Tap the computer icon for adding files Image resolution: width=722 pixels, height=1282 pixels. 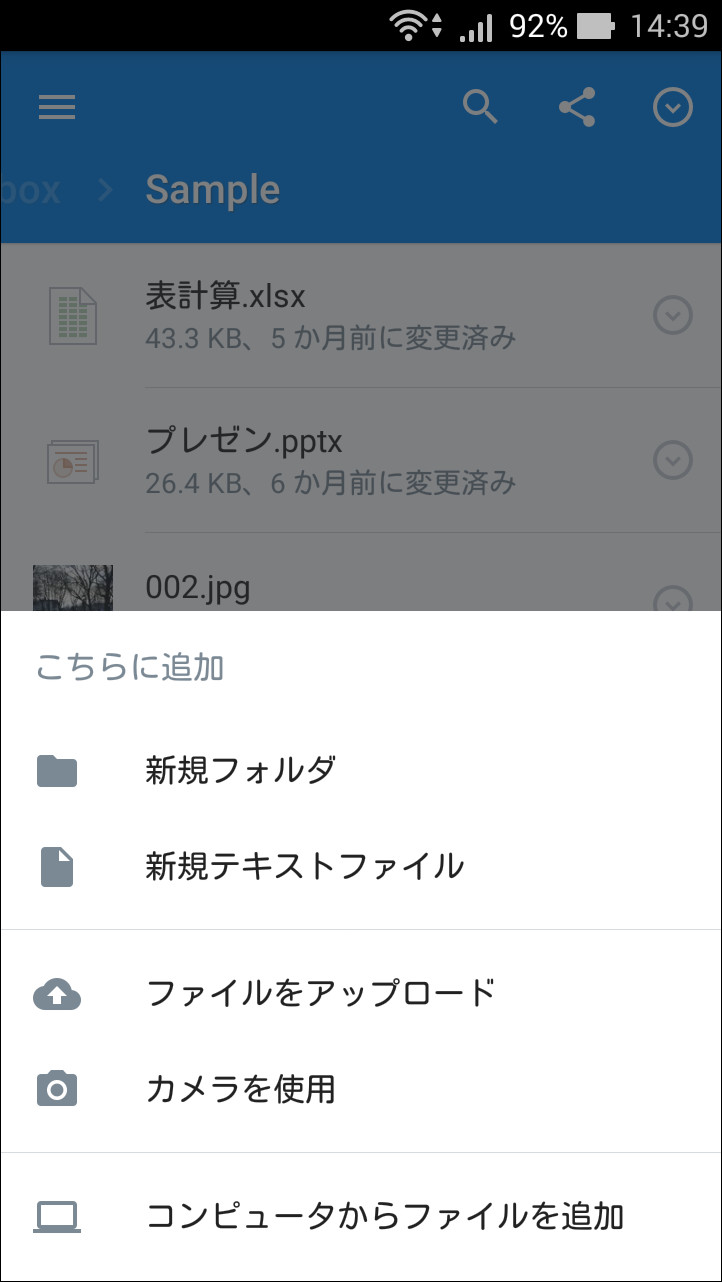57,1216
